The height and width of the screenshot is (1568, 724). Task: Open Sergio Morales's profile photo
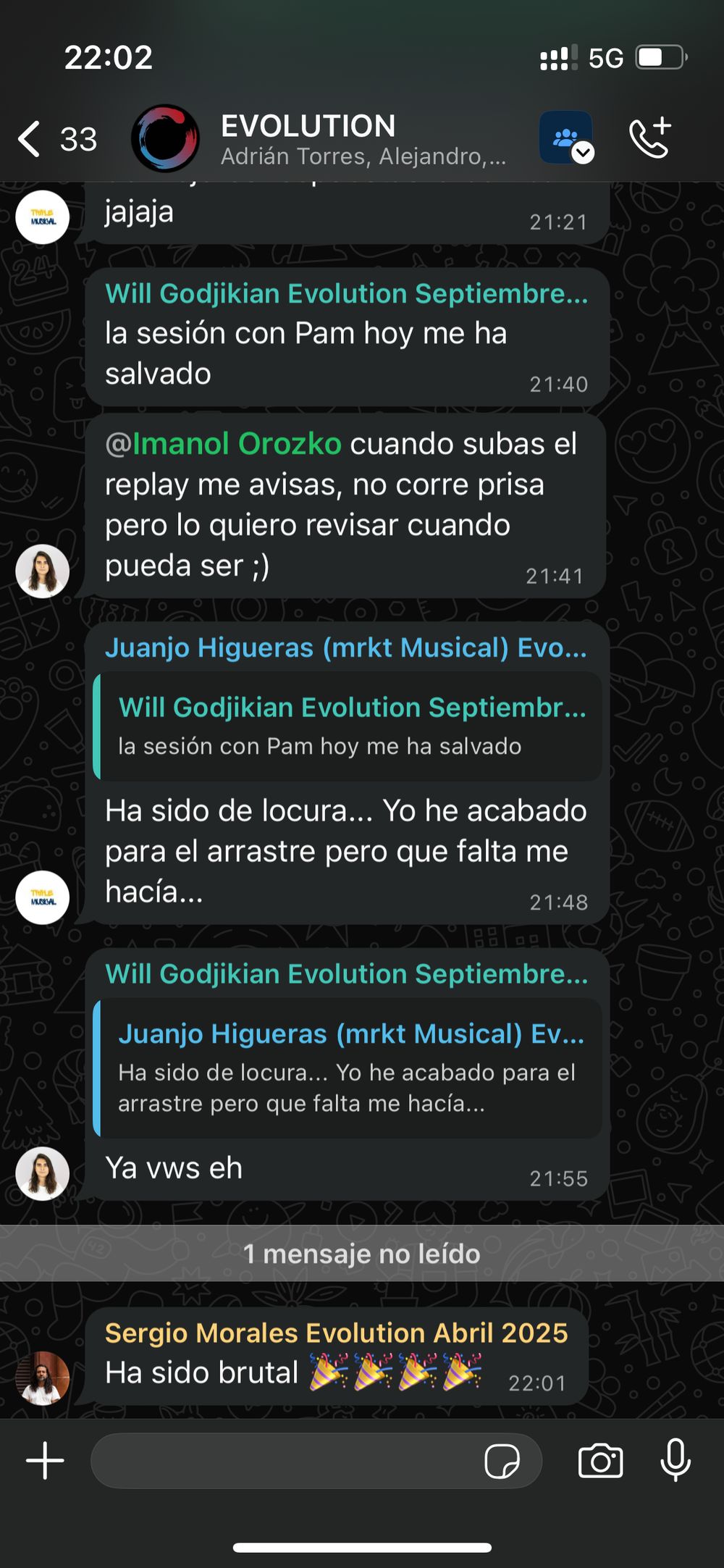[x=43, y=1378]
